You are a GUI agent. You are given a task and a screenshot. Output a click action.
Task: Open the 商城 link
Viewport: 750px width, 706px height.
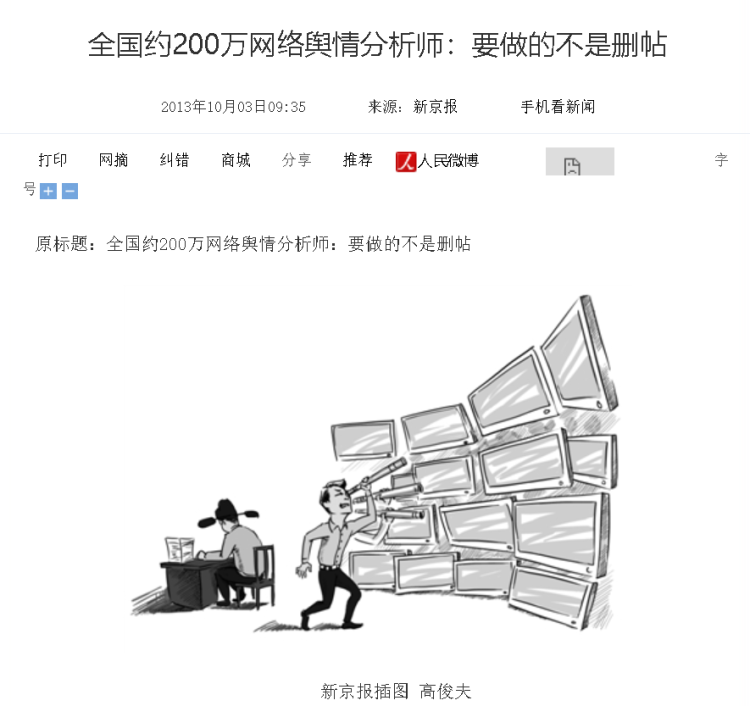tap(236, 160)
